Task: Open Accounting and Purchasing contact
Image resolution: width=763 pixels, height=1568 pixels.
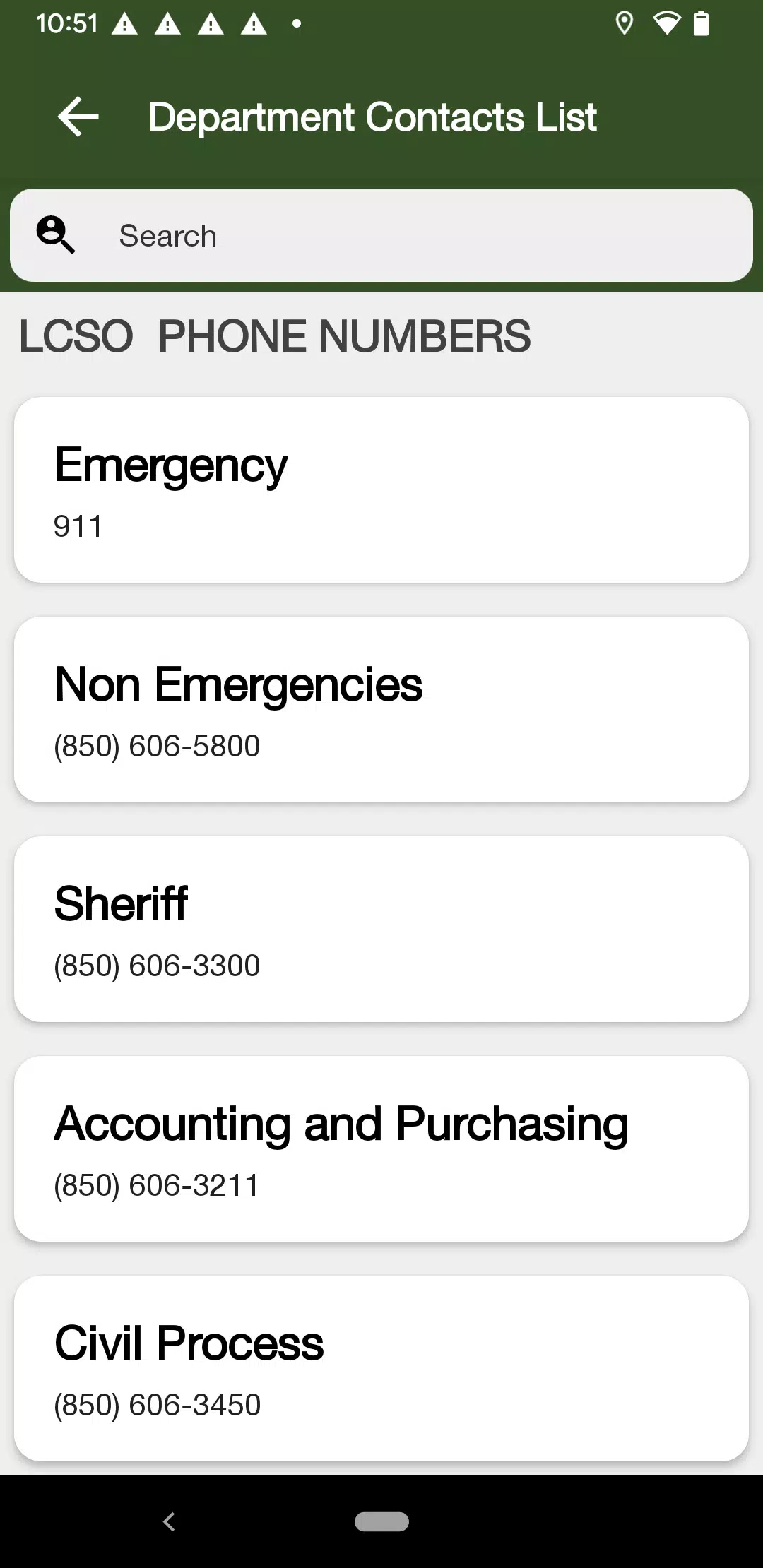Action: click(x=381, y=1149)
